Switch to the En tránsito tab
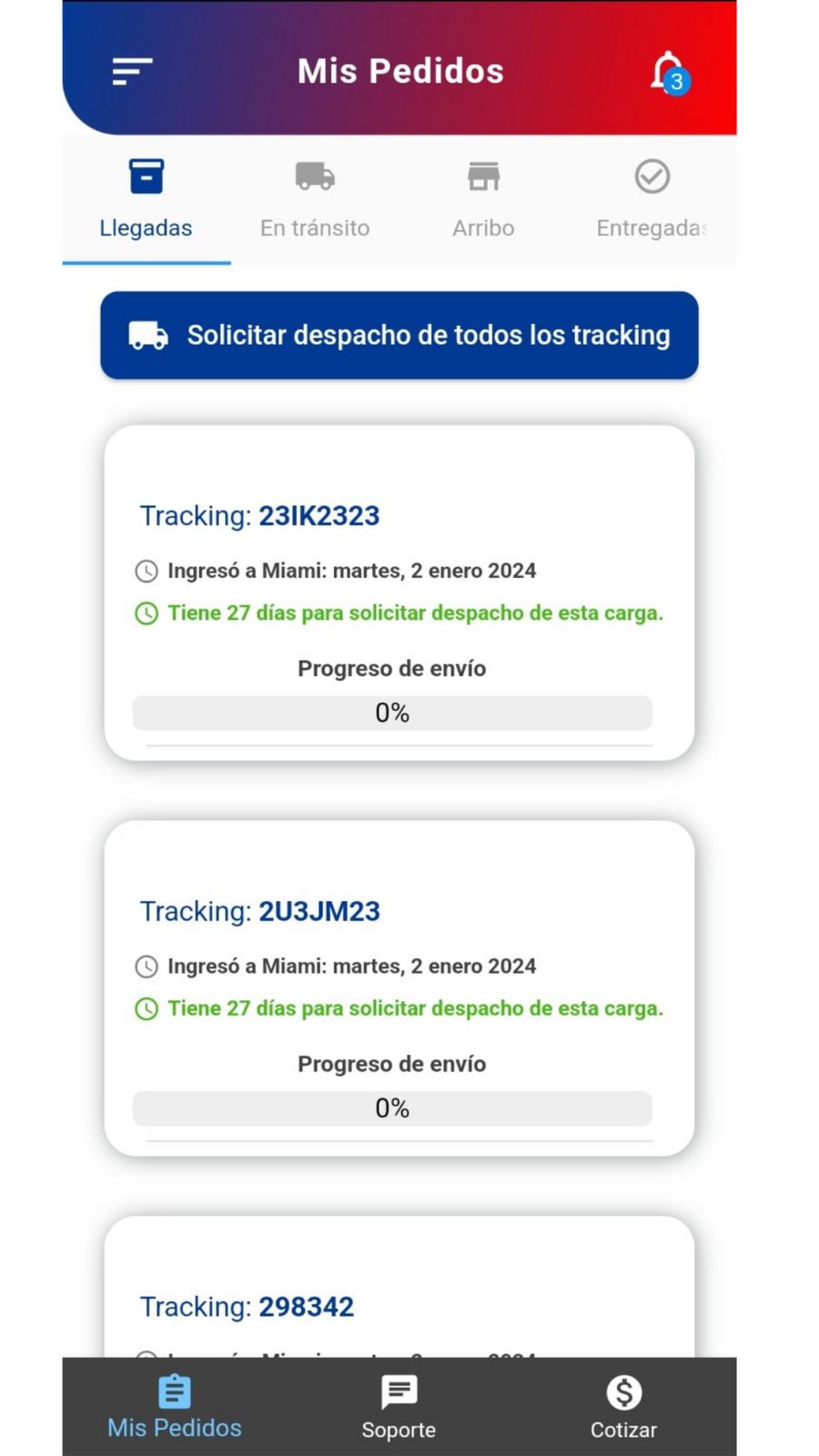The width and height of the screenshot is (819, 1456). tap(315, 199)
